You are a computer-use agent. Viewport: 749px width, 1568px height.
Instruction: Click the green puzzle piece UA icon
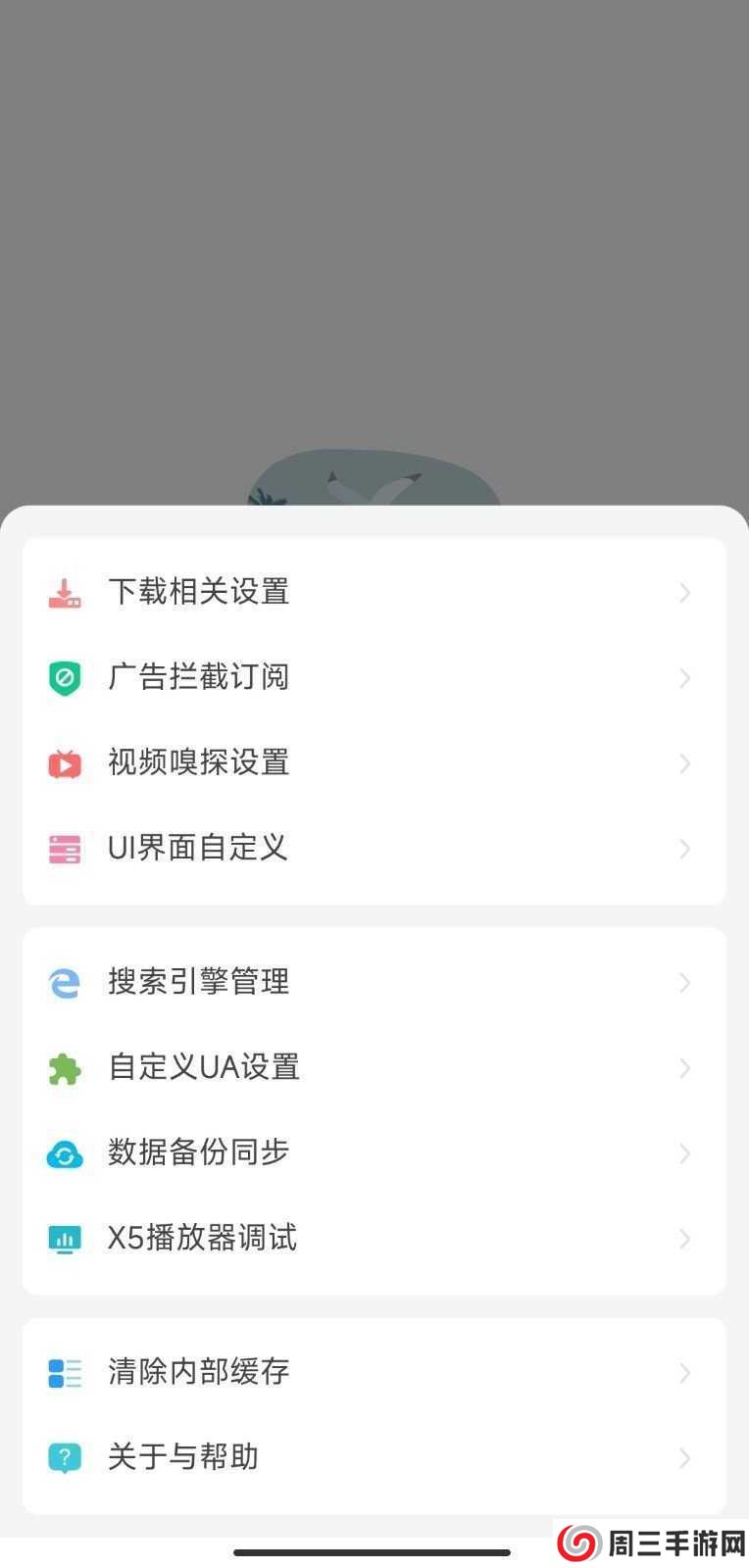(64, 1068)
